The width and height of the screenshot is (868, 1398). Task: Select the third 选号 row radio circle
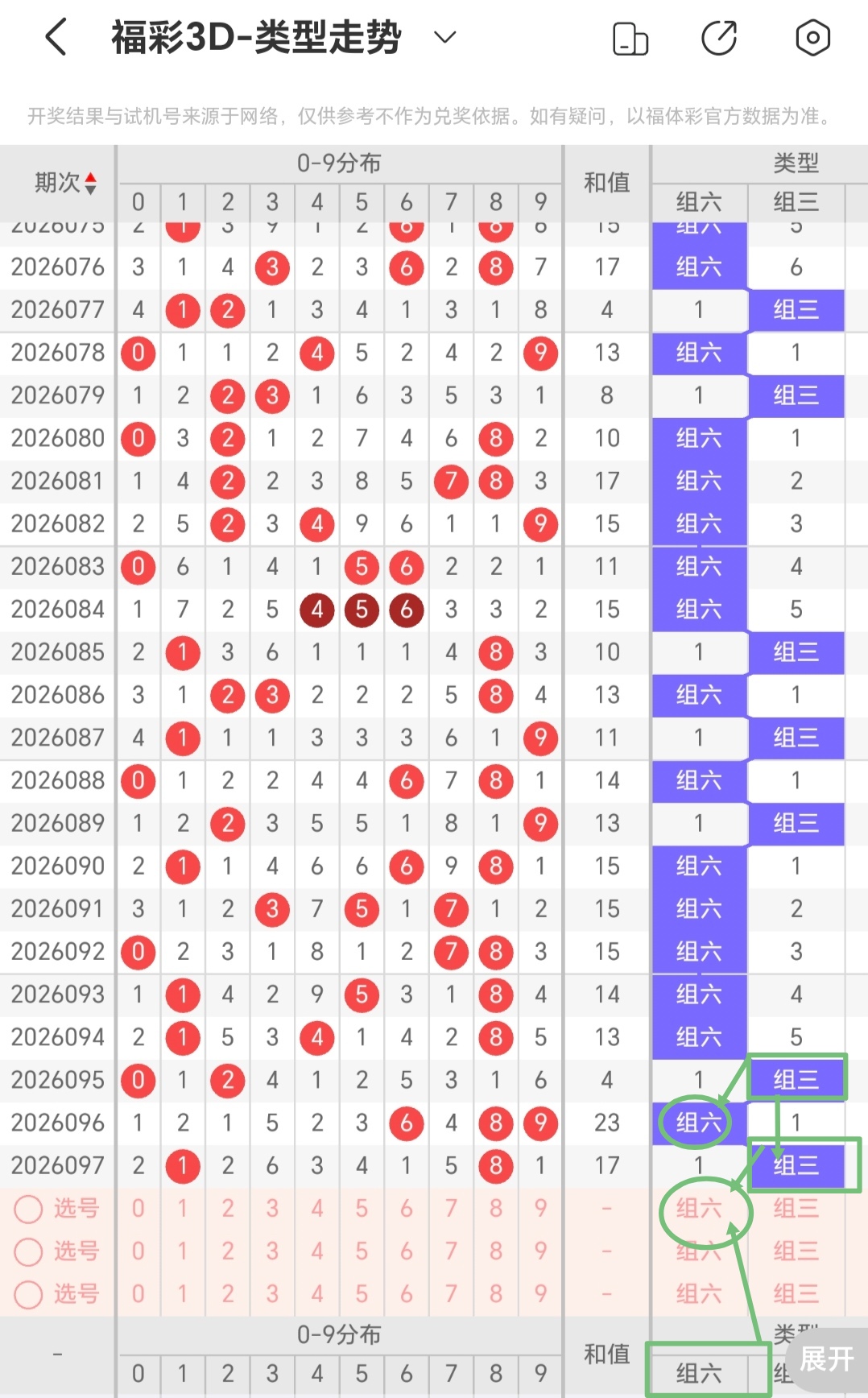point(29,1295)
